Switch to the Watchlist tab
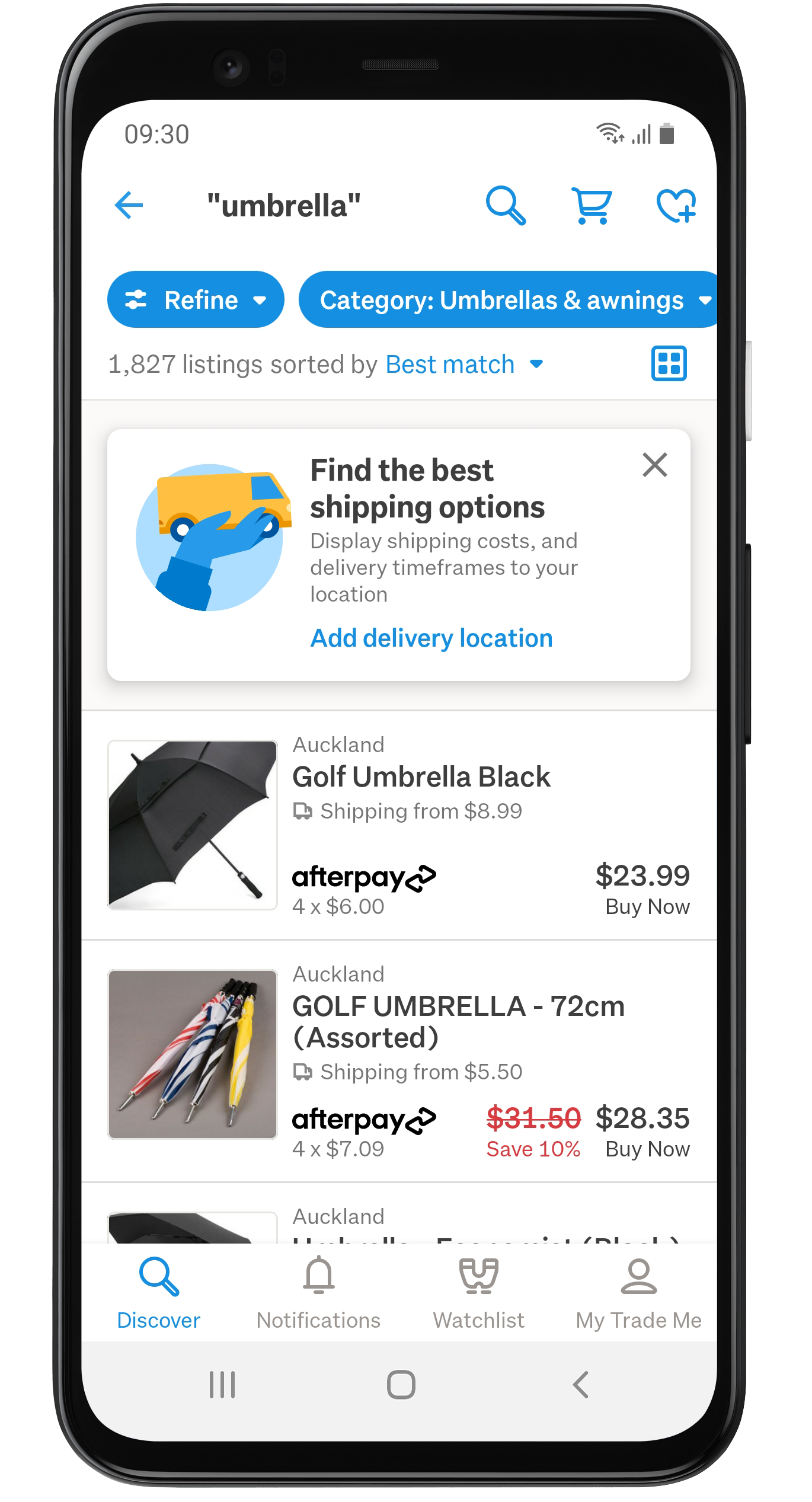Screen dimensions: 812x1502 (x=479, y=1293)
